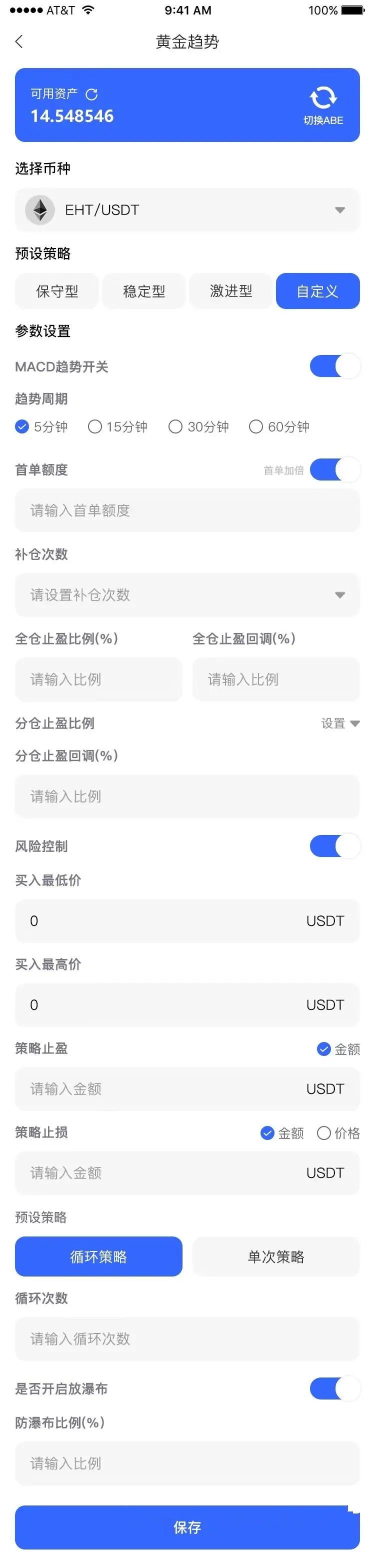Disable the 首单加倍 switch
The height and width of the screenshot is (1568, 375).
[334, 470]
